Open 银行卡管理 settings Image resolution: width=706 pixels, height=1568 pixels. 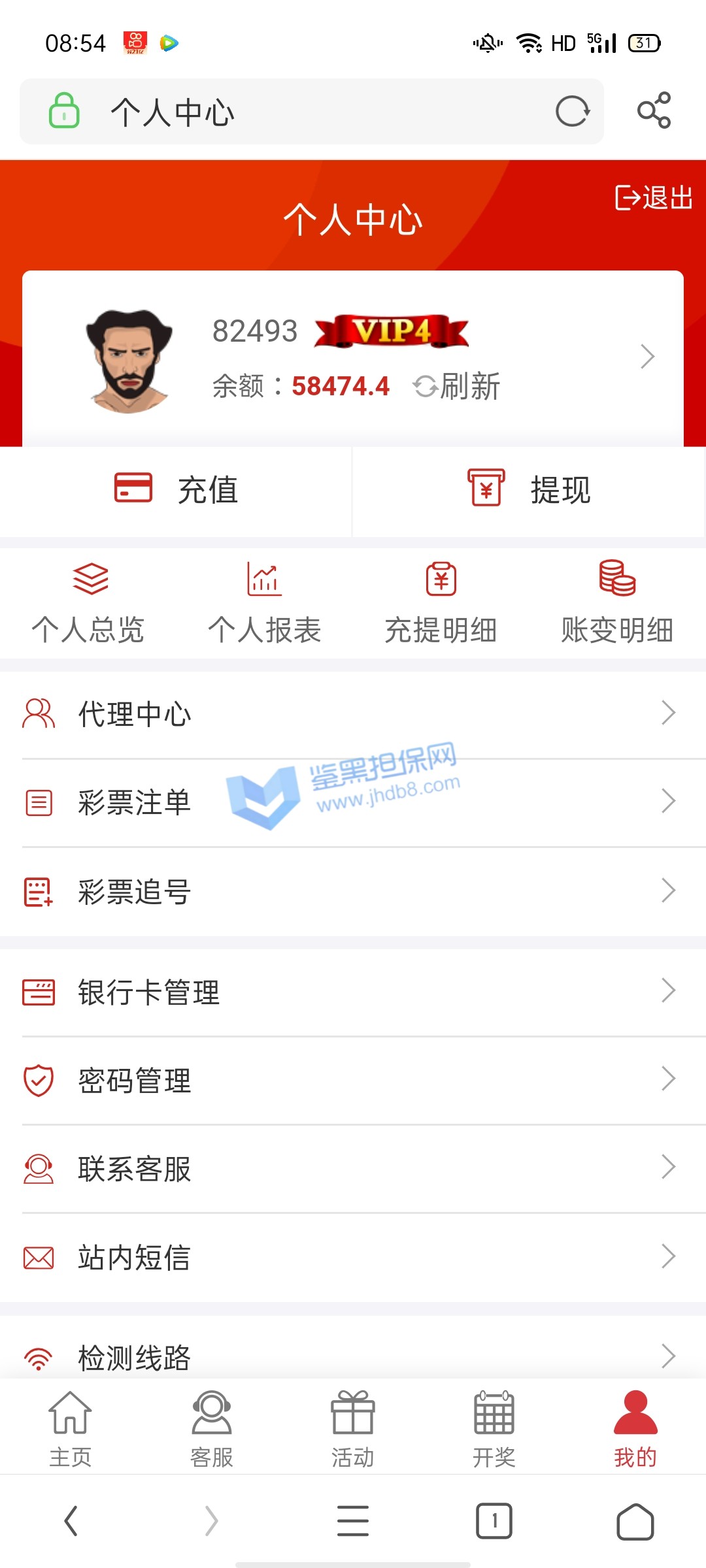pyautogui.click(x=353, y=992)
